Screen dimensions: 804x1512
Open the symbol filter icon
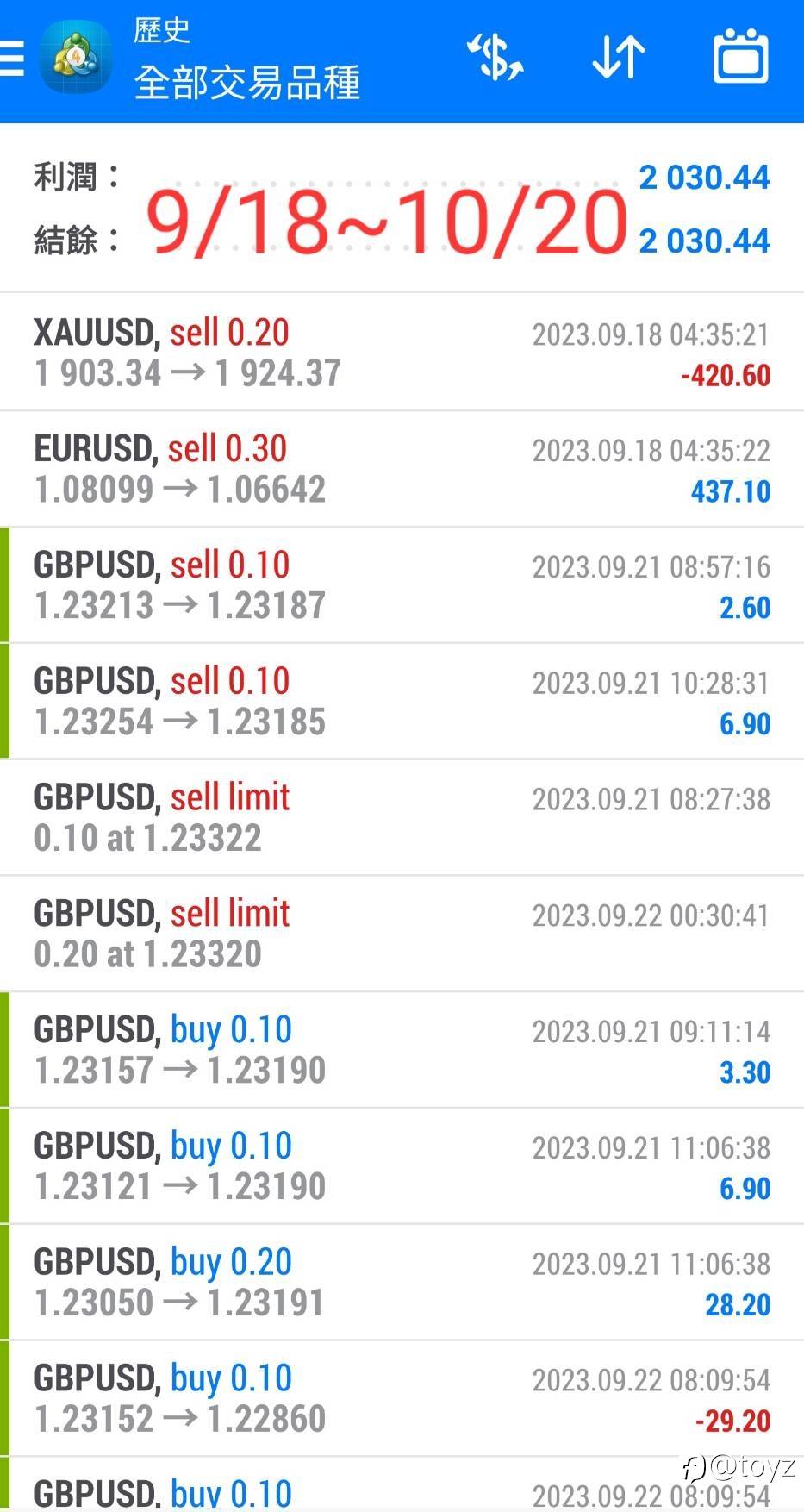495,59
